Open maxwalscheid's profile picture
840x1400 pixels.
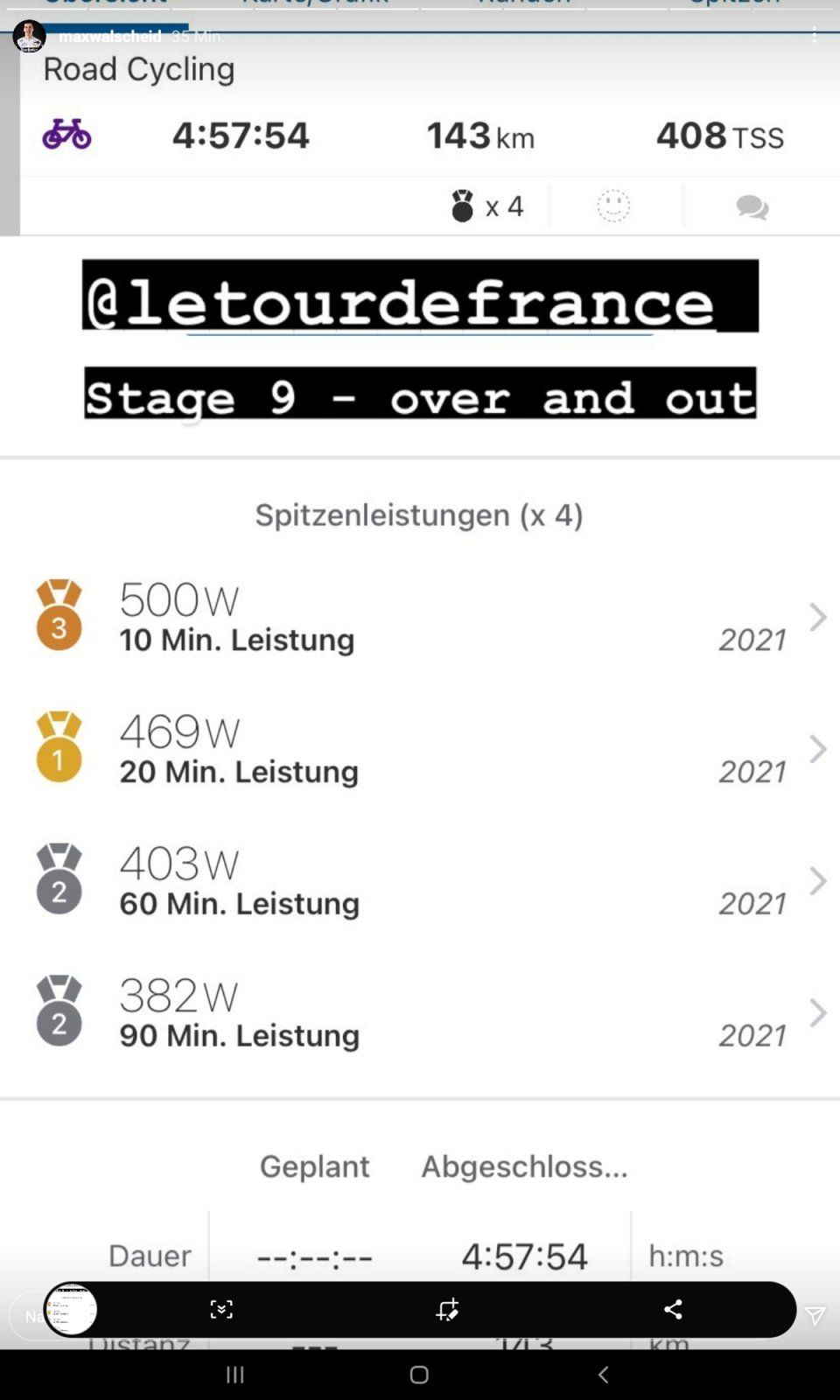(x=29, y=36)
